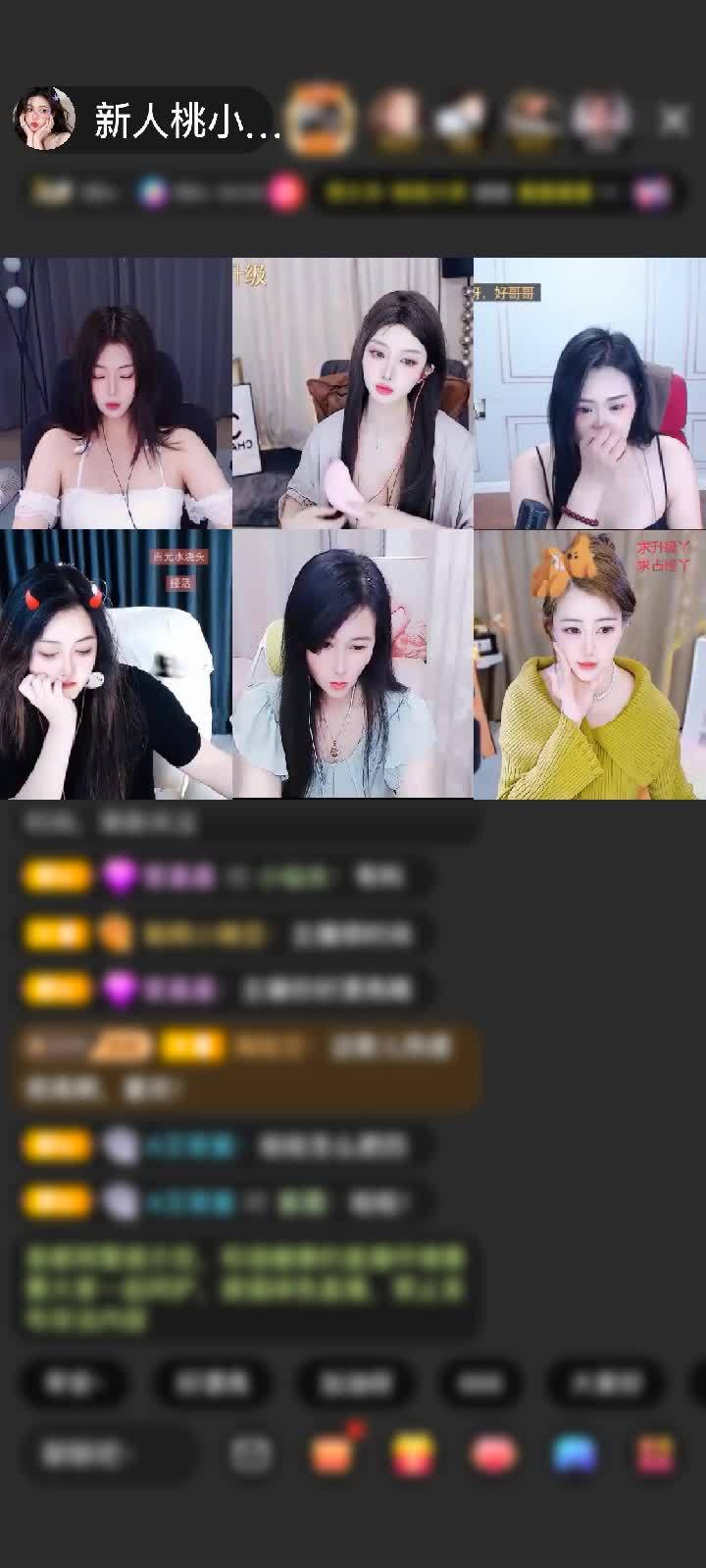The image size is (706, 1568).
Task: Open host 新人桃小… profile
Action: (x=147, y=120)
